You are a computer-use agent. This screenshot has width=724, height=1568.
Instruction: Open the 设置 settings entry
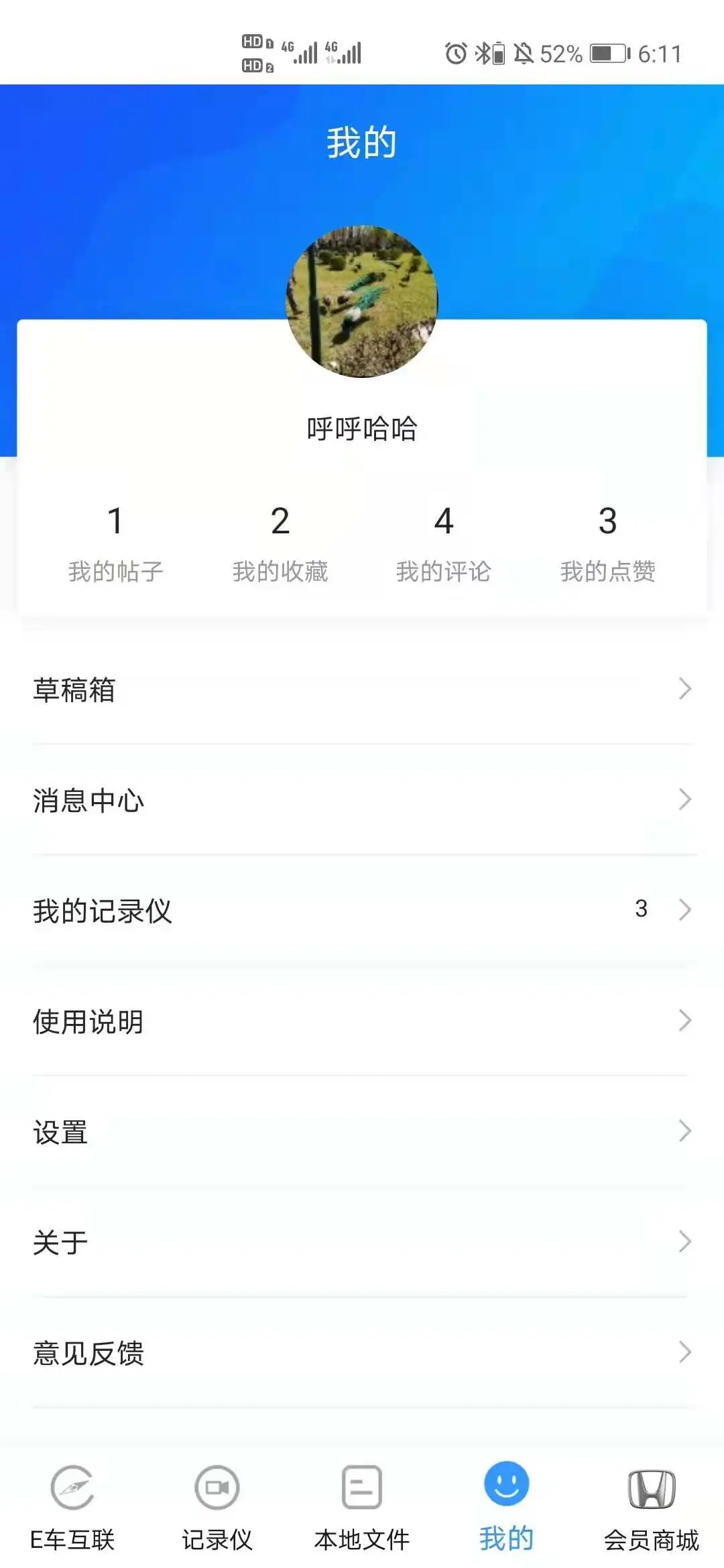(362, 1131)
